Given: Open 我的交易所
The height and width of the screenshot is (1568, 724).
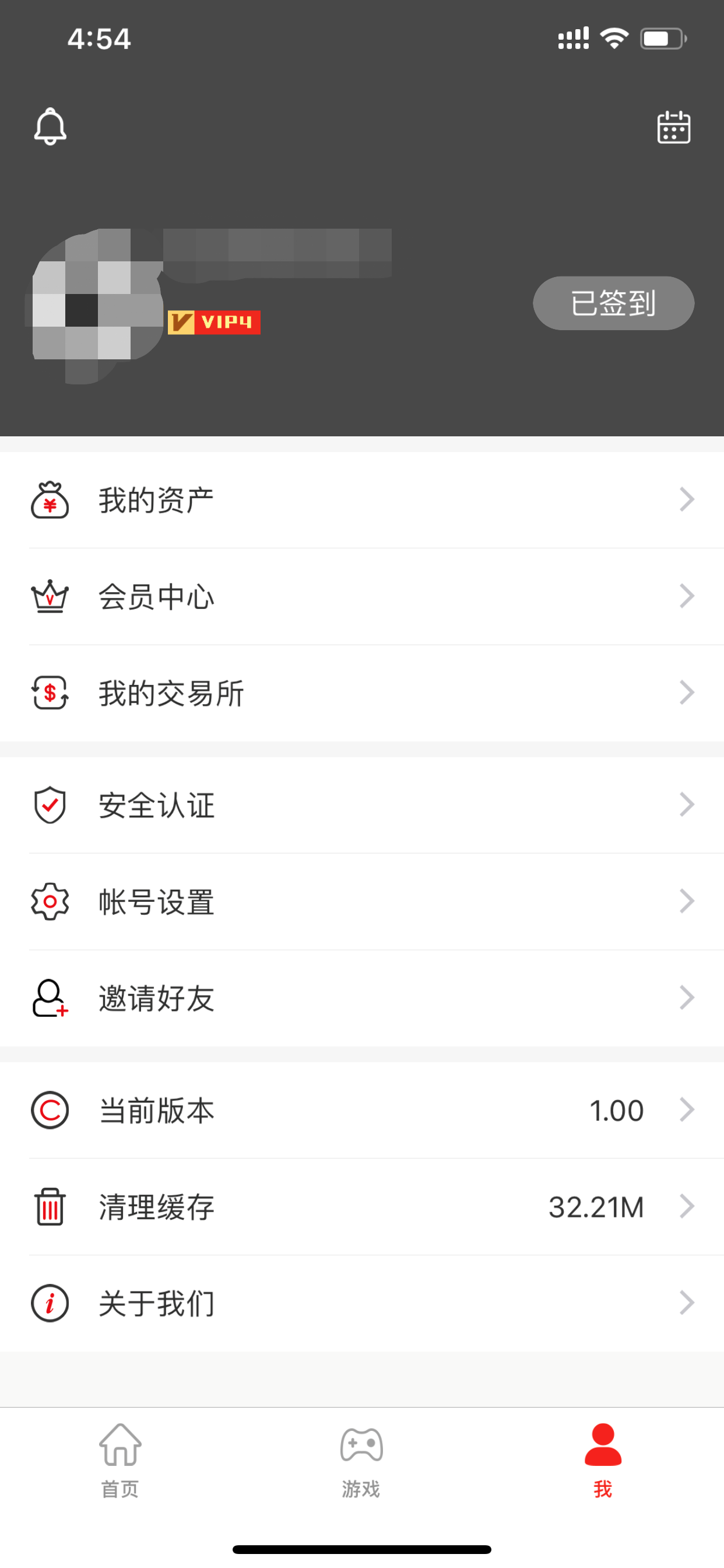Looking at the screenshot, I should [361, 694].
